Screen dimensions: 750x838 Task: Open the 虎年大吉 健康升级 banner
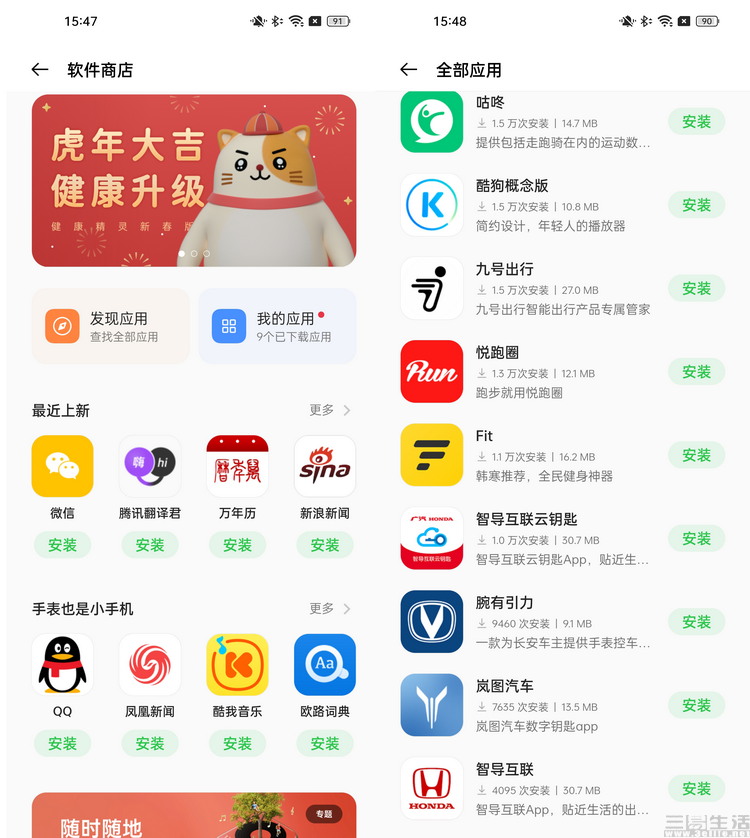tap(194, 181)
